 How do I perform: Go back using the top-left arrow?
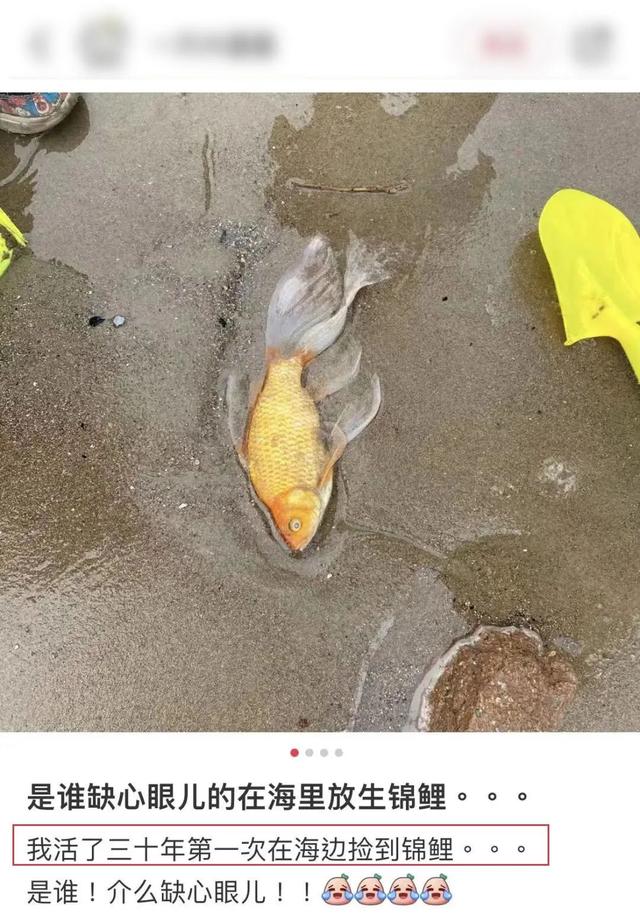point(40,44)
